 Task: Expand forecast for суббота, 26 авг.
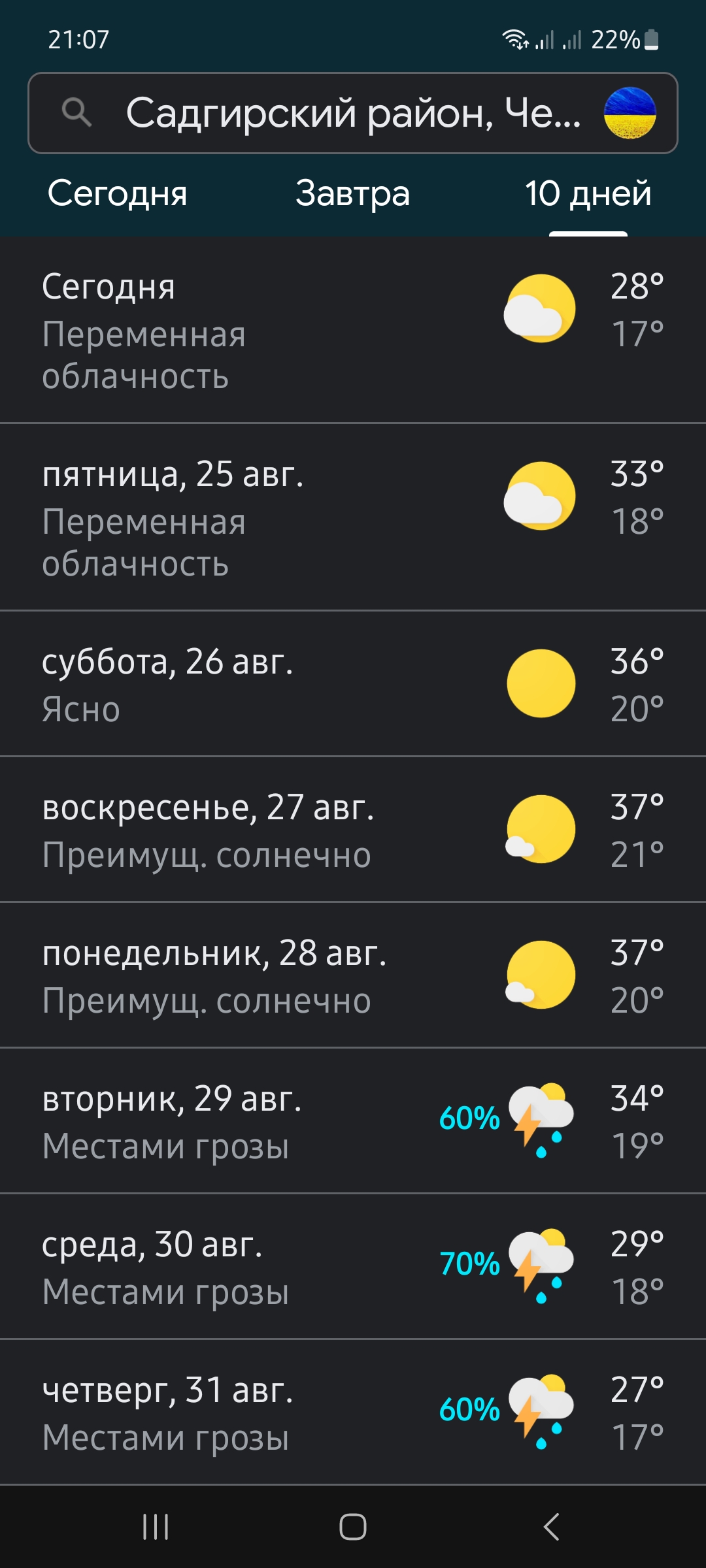[x=353, y=684]
